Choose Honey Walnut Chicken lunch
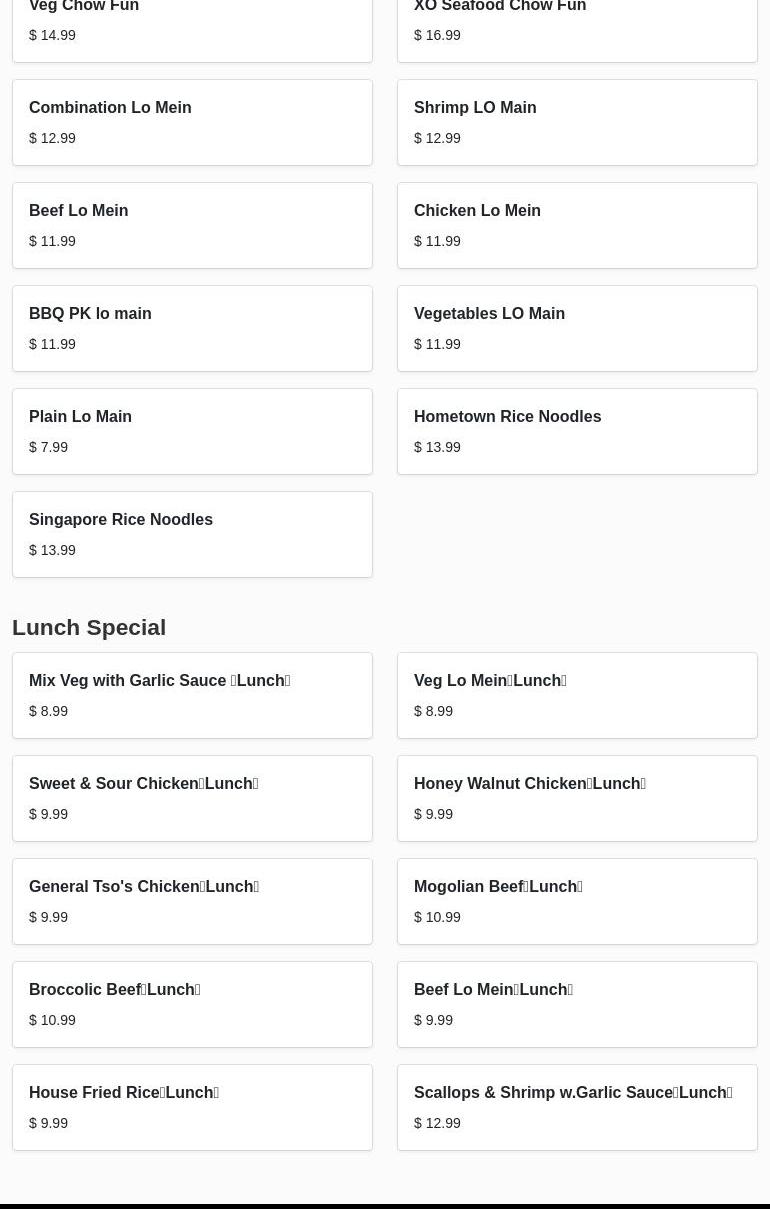 (577, 798)
